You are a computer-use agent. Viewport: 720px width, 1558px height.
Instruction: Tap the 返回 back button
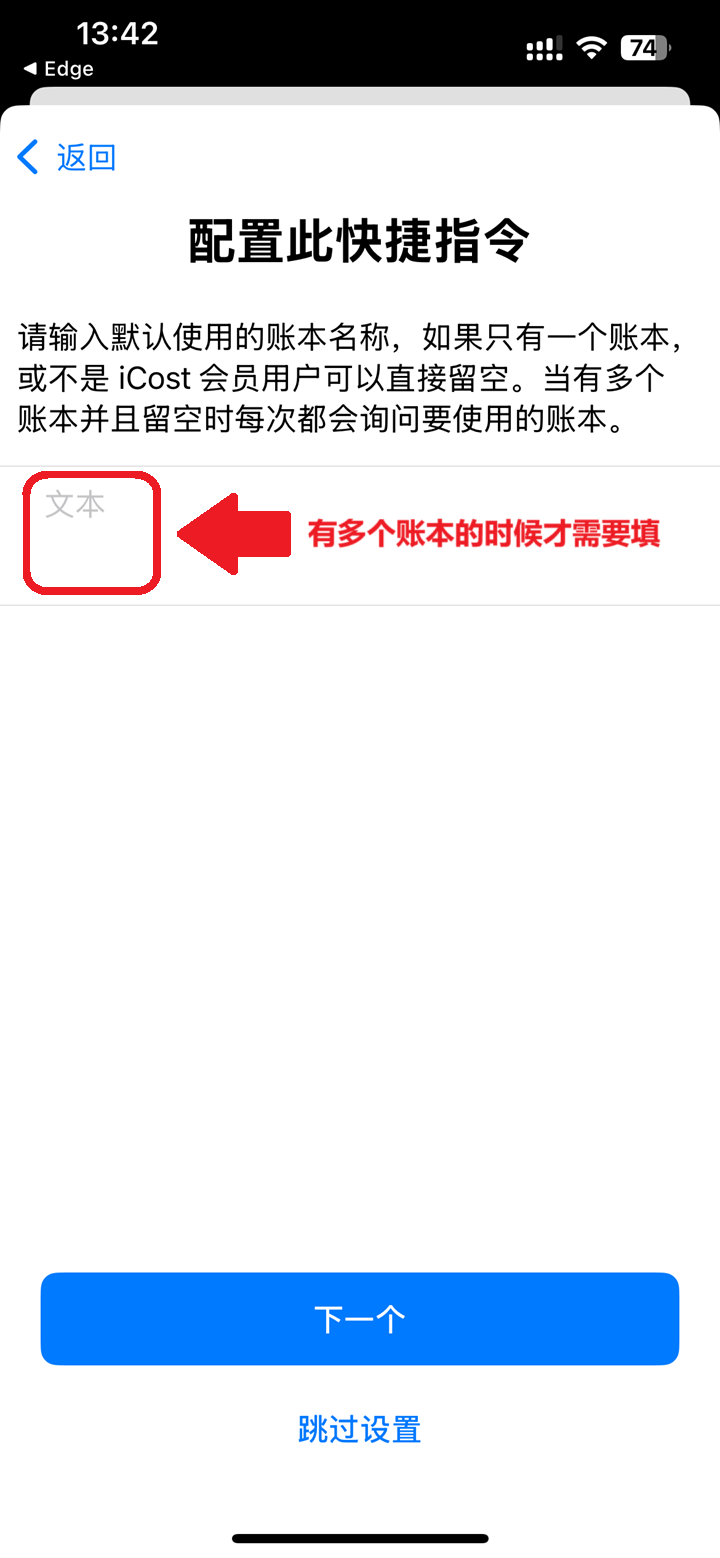tap(67, 157)
